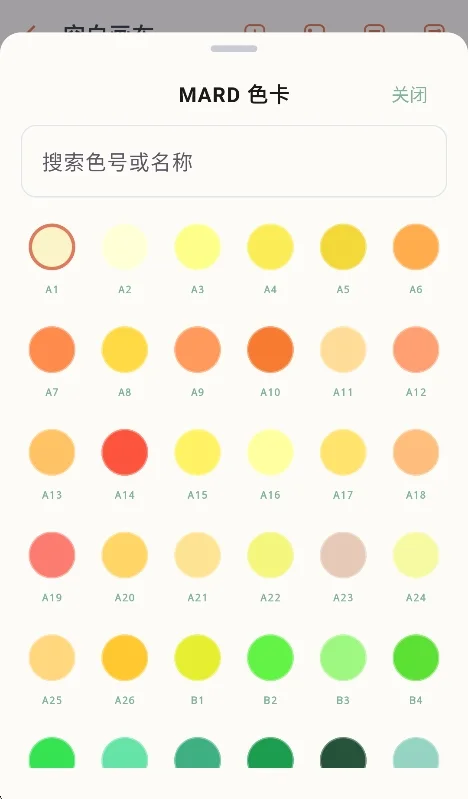Pick the red A14 swatch

(x=125, y=452)
